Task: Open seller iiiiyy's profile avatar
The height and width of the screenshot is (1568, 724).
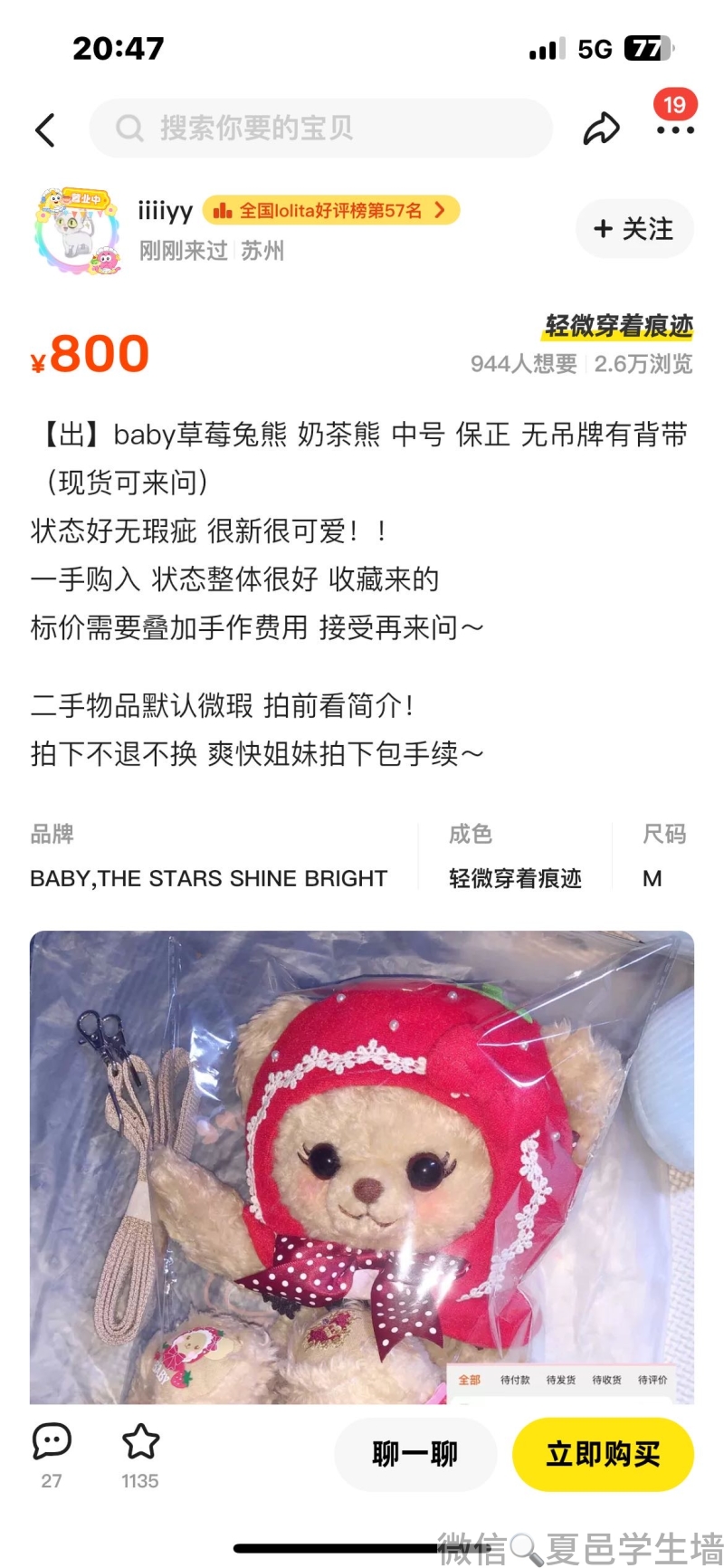Action: (77, 230)
